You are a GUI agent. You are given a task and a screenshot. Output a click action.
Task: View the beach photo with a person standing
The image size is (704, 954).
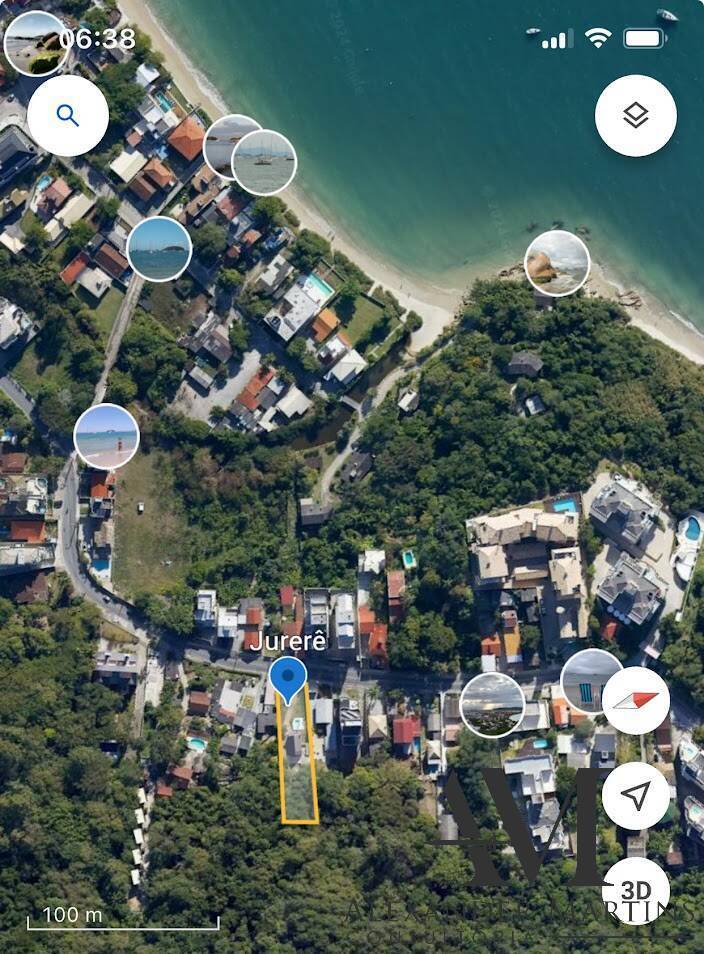pyautogui.click(x=106, y=436)
